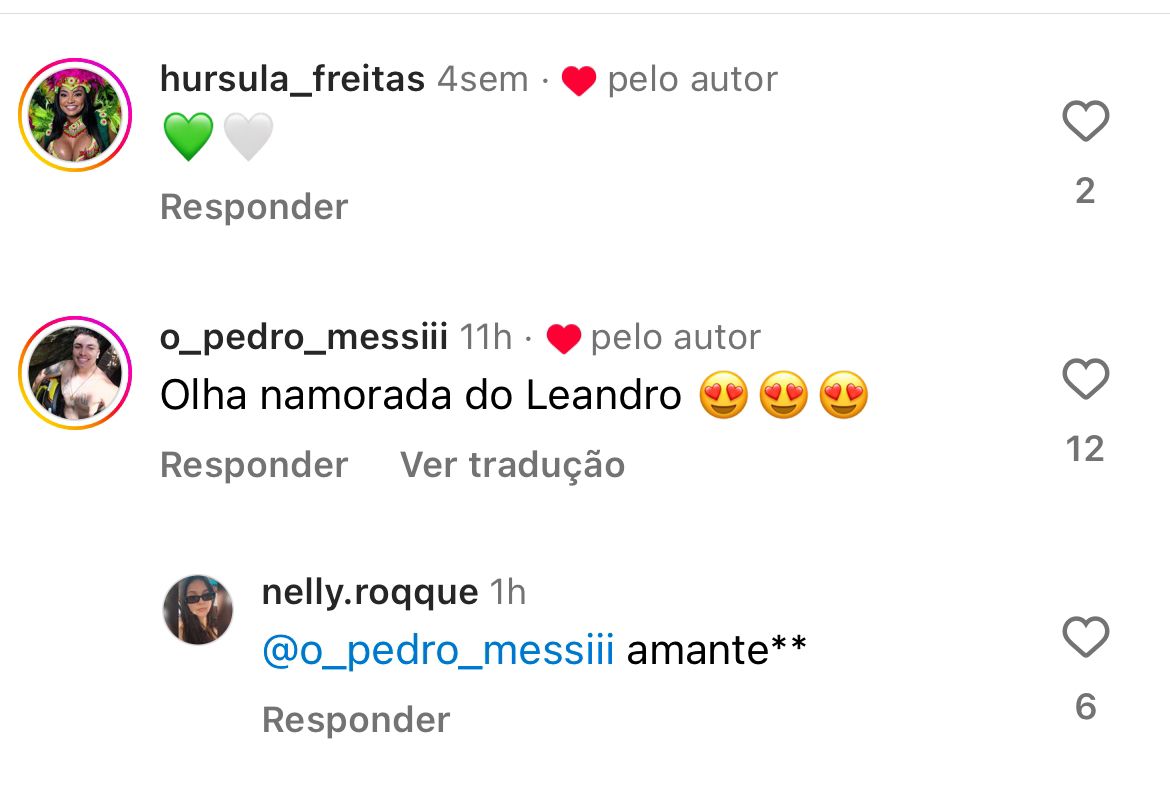The width and height of the screenshot is (1170, 788).
Task: Open nelly.roqque's profile picture
Action: [198, 609]
